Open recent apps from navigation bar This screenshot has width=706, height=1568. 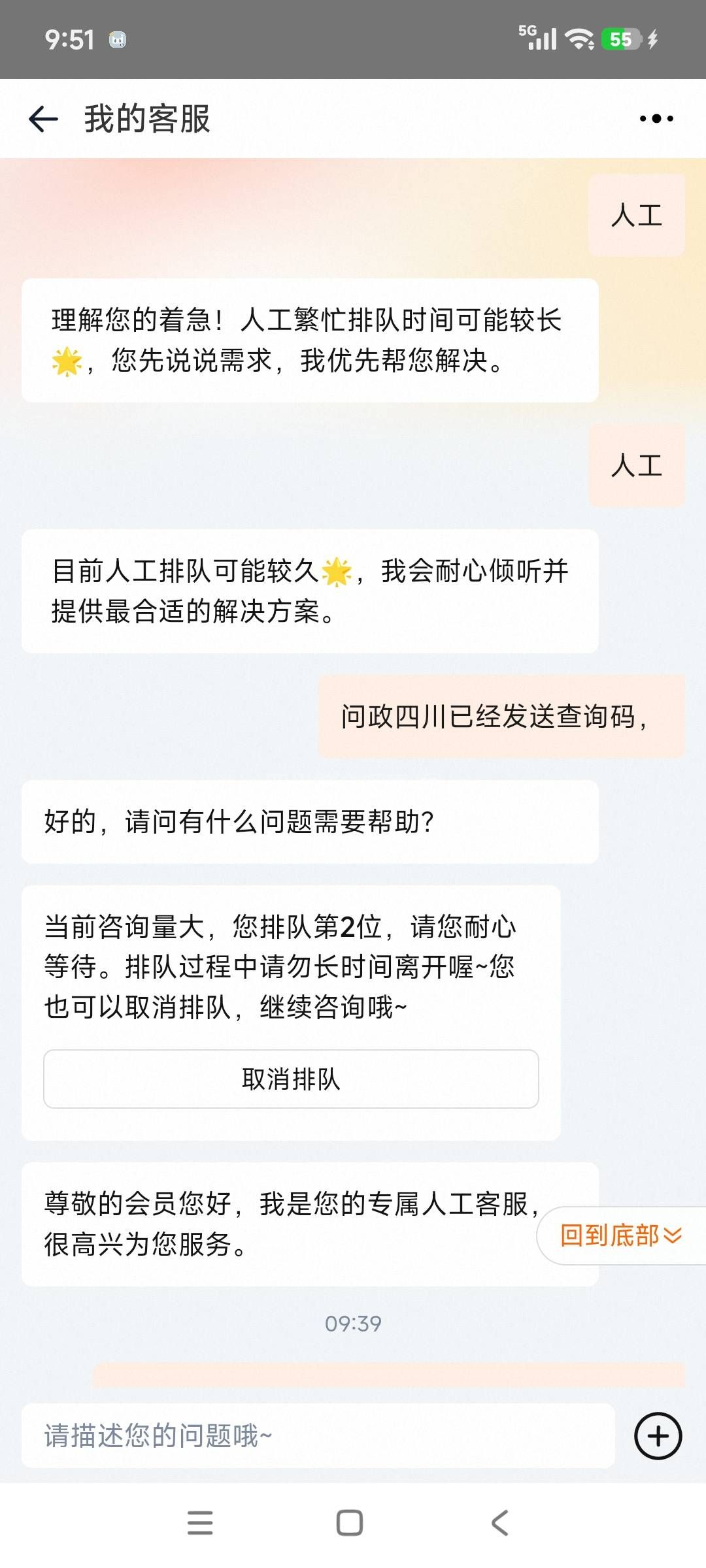(x=200, y=1523)
